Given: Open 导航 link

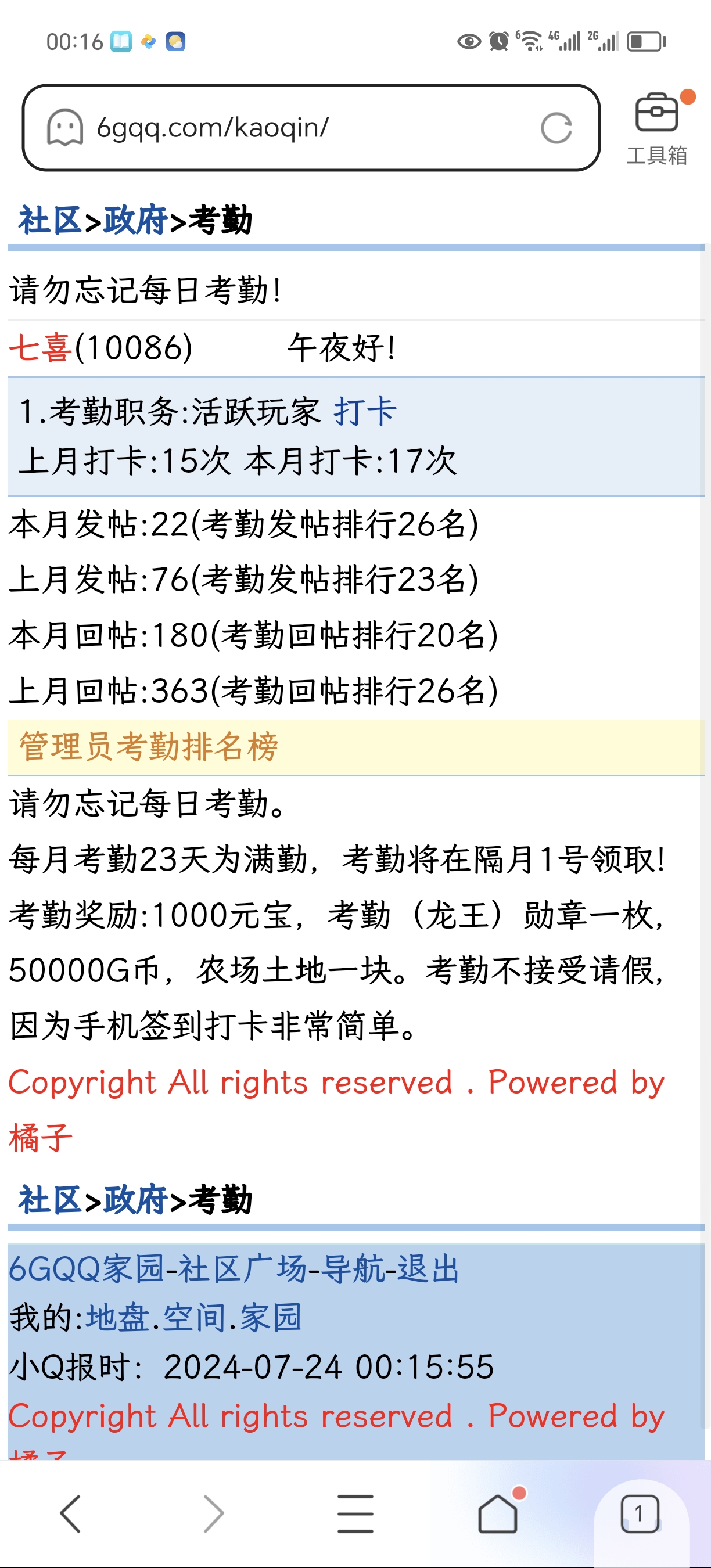Looking at the screenshot, I should point(353,1269).
